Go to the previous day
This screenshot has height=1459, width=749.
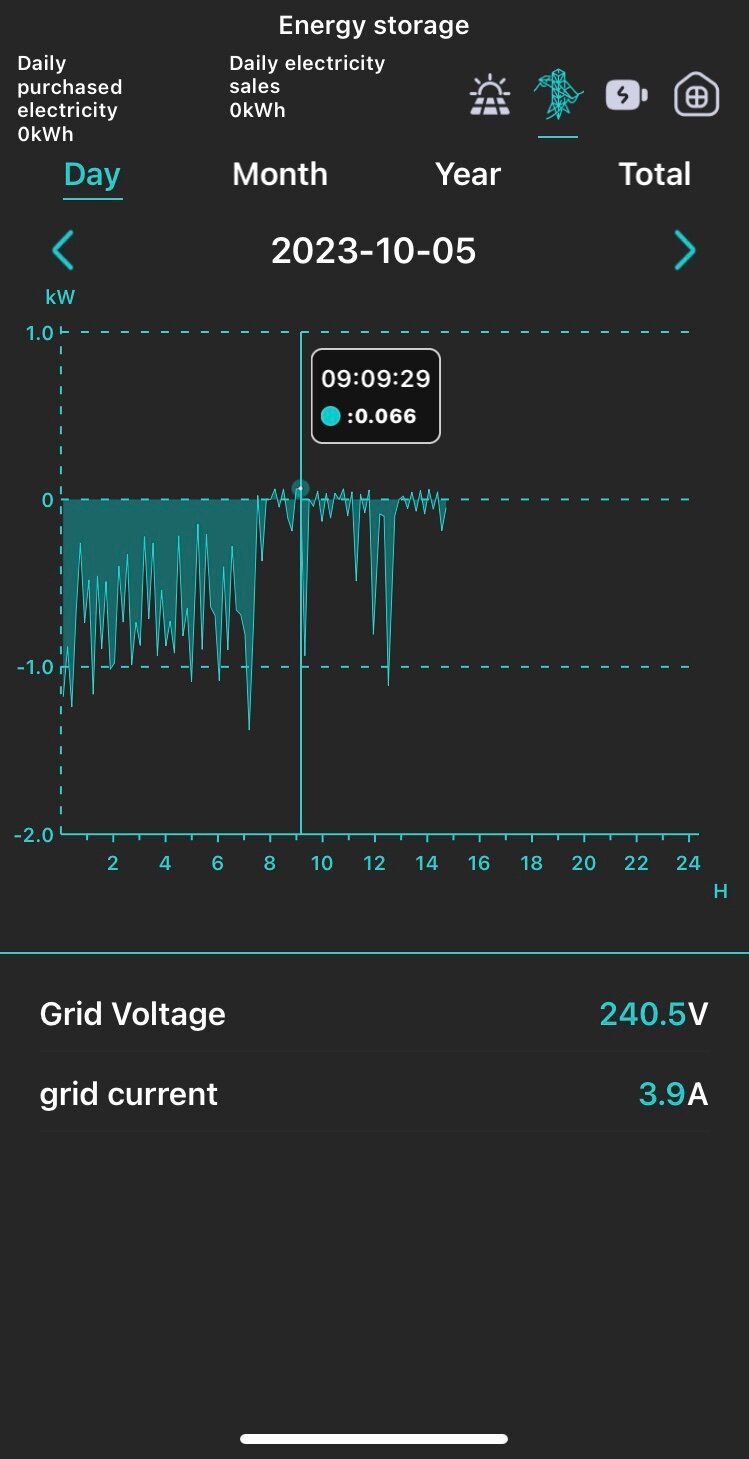(x=63, y=250)
